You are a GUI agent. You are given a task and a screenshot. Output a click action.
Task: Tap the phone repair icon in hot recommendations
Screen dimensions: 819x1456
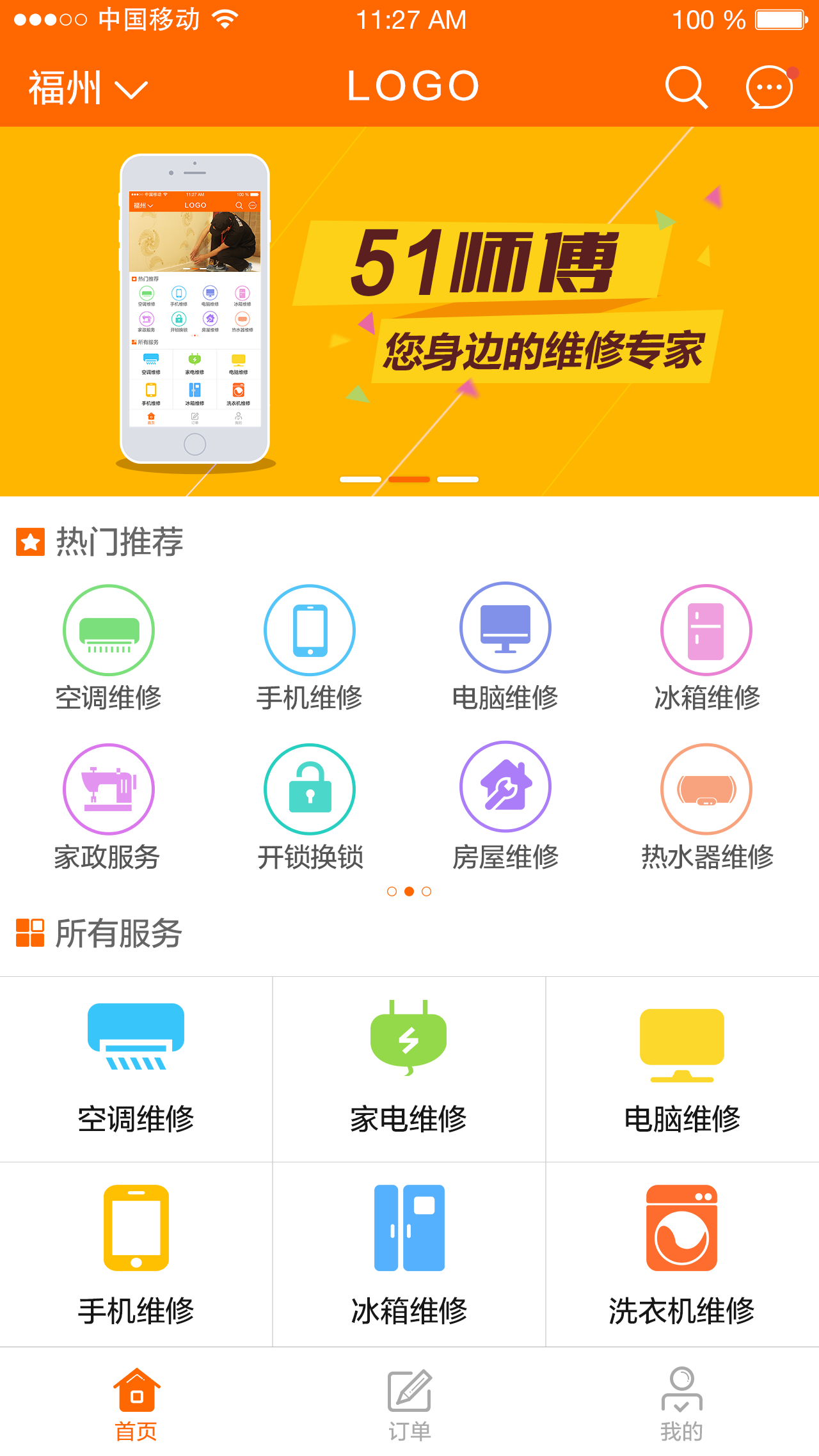tap(309, 629)
